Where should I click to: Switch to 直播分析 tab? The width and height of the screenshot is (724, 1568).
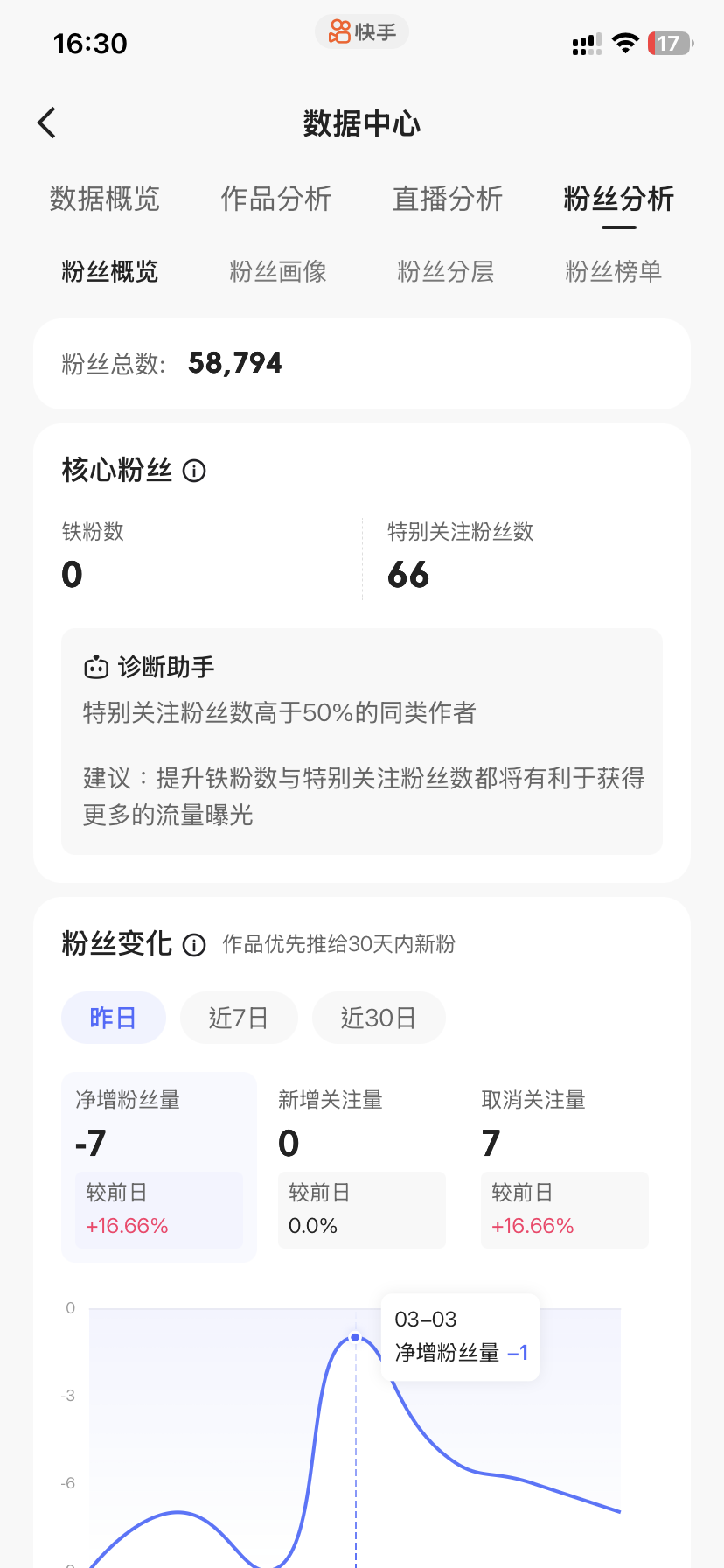point(448,199)
